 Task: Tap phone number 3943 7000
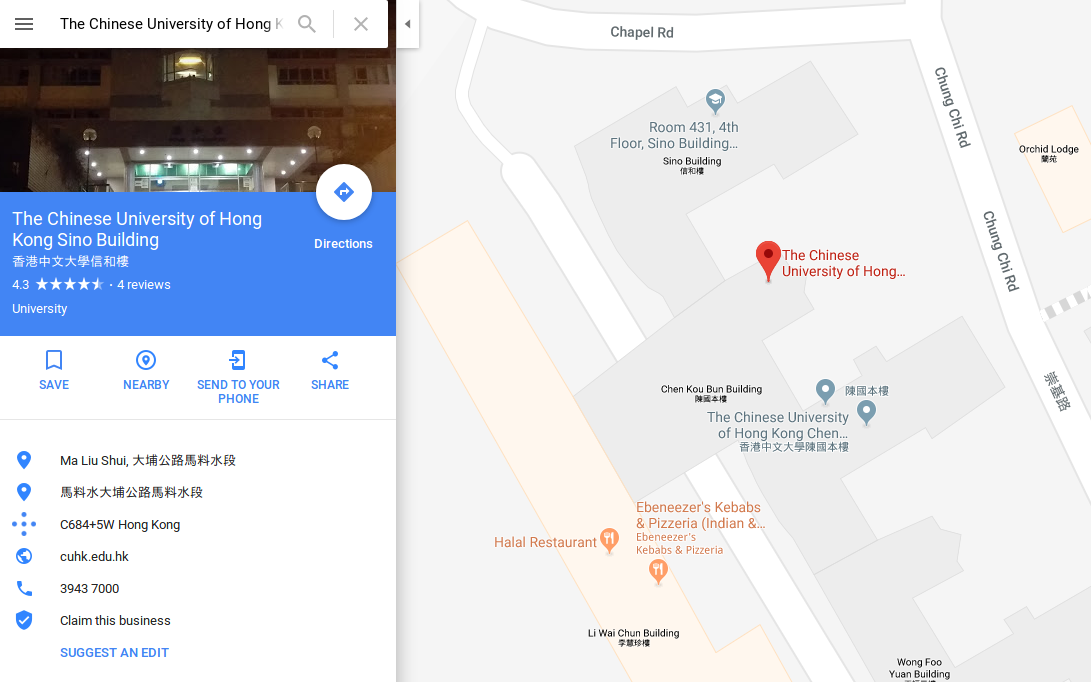pos(89,589)
